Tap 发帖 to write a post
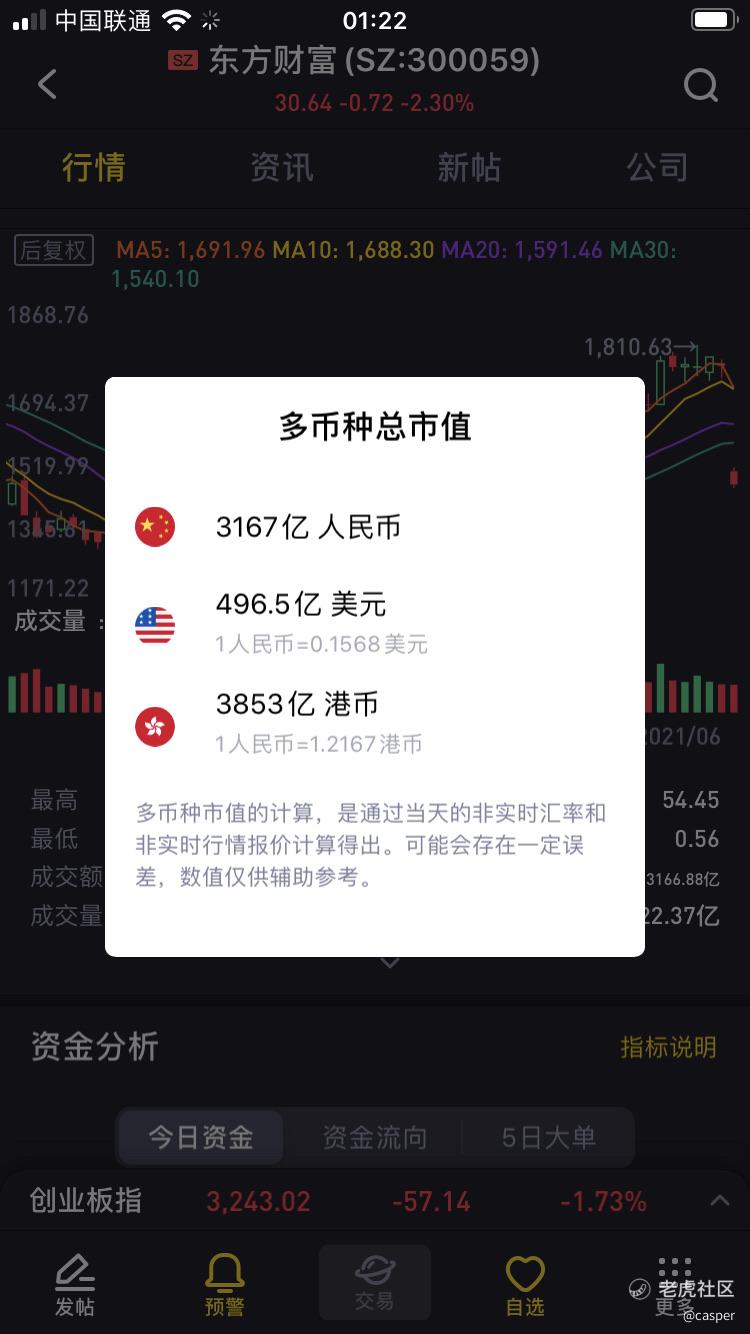The height and width of the screenshot is (1334, 750). (75, 1285)
